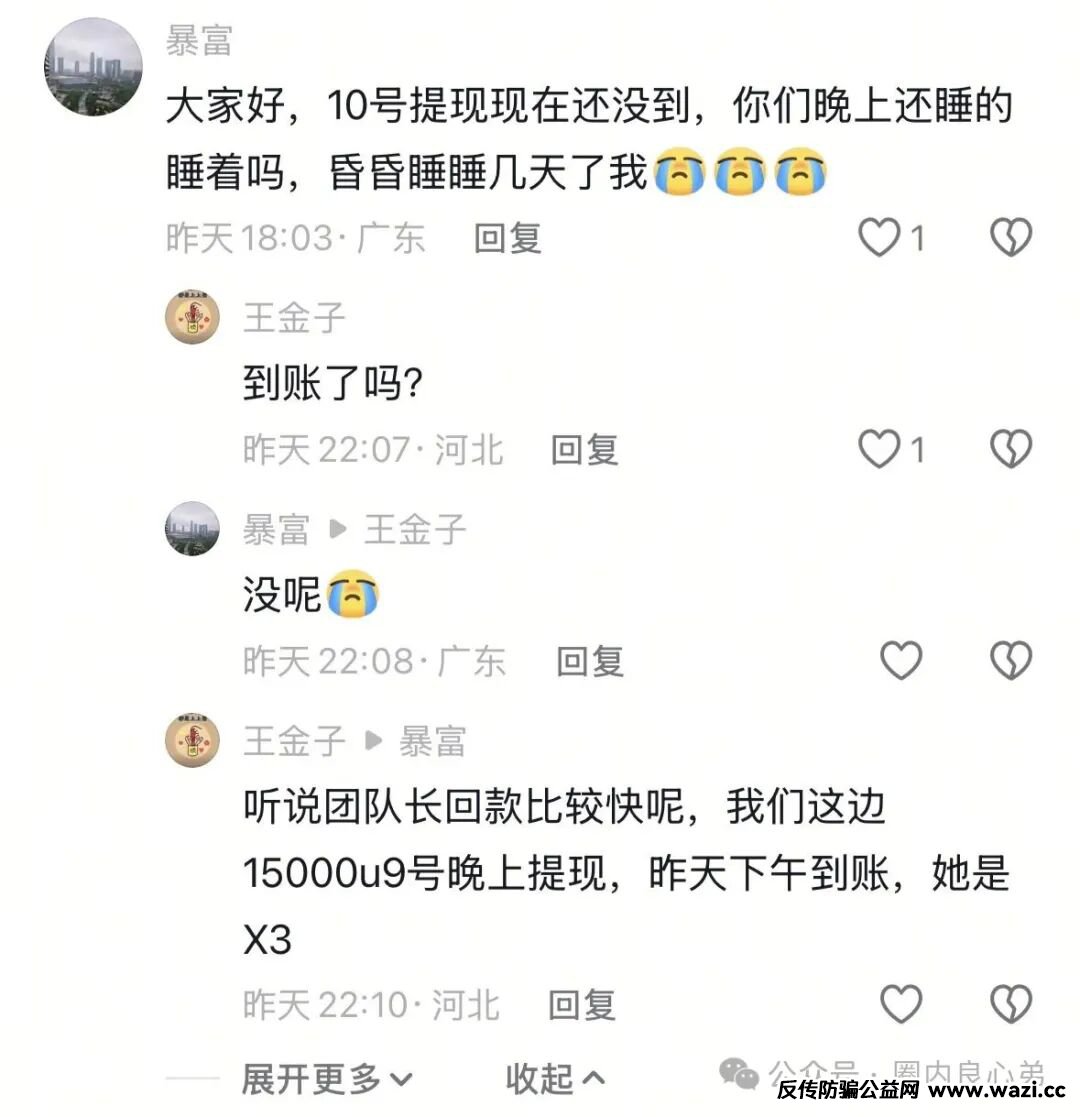Expand more replies with 展开更多
This screenshot has width=1080, height=1117.
click(327, 1079)
